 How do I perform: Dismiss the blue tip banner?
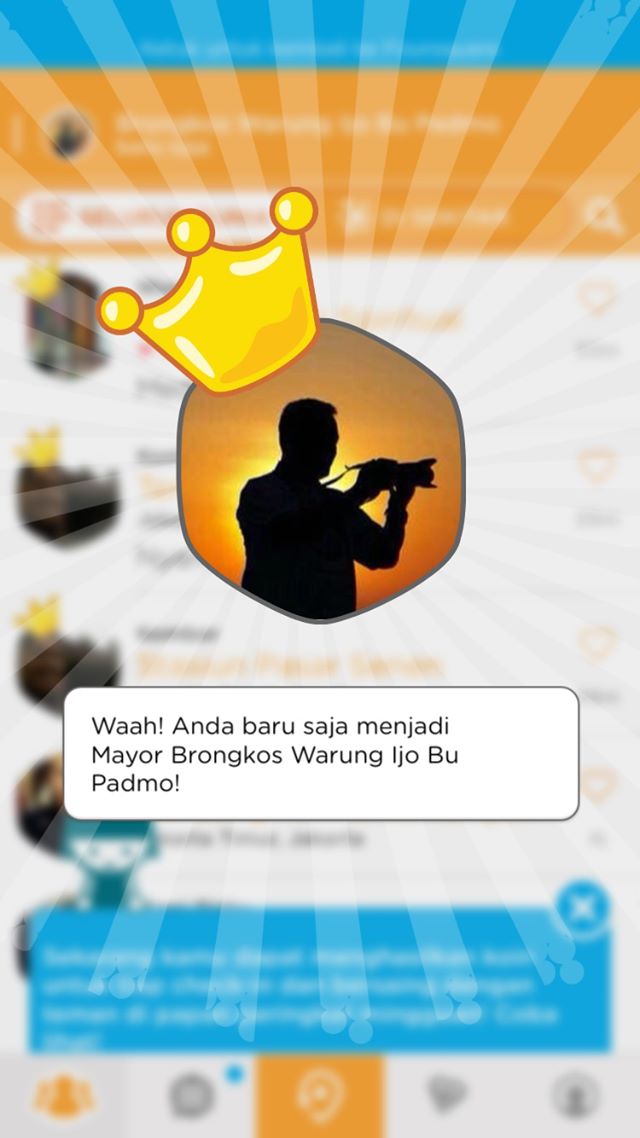point(584,908)
